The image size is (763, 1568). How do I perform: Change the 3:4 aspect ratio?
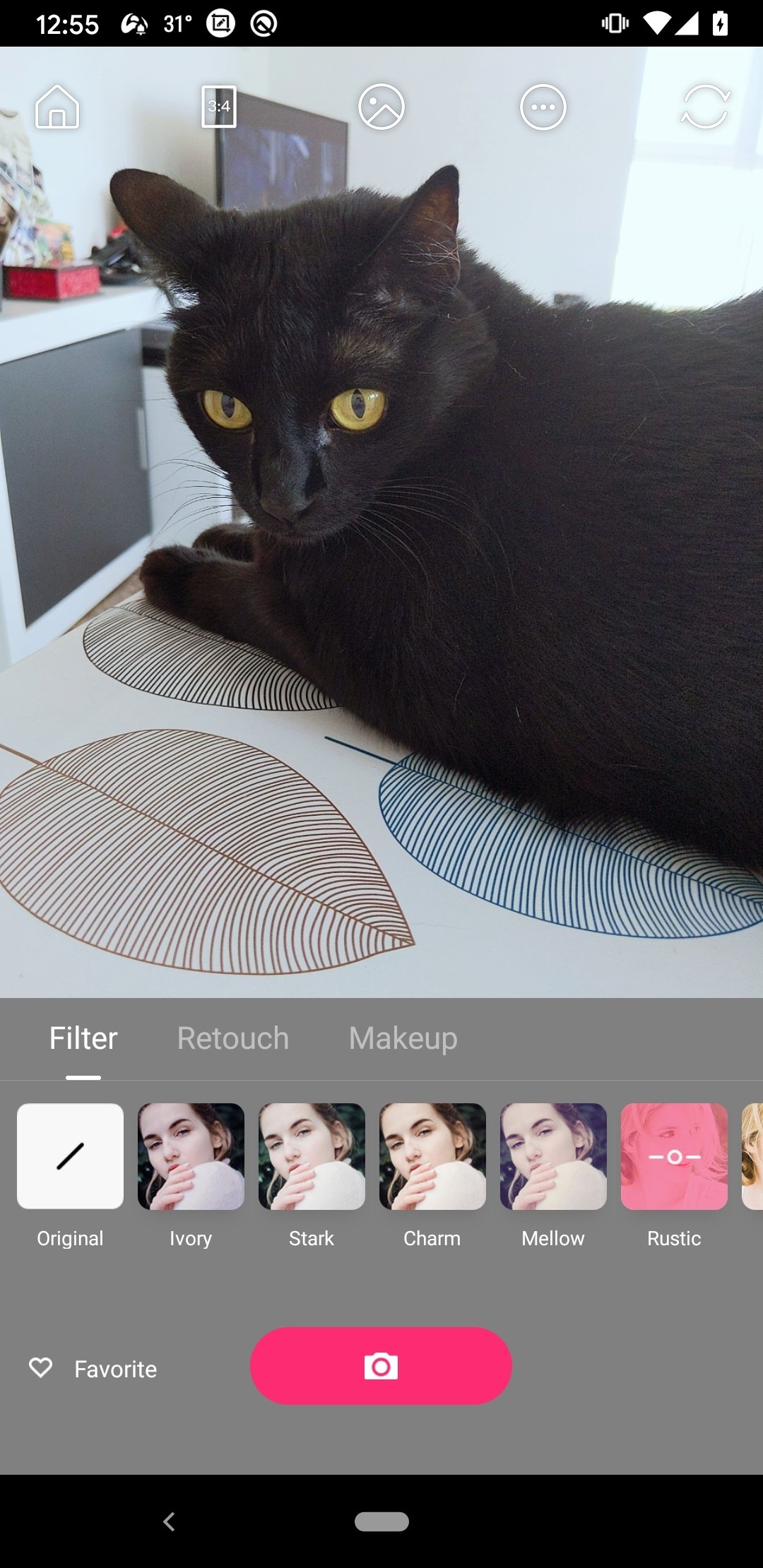click(219, 107)
